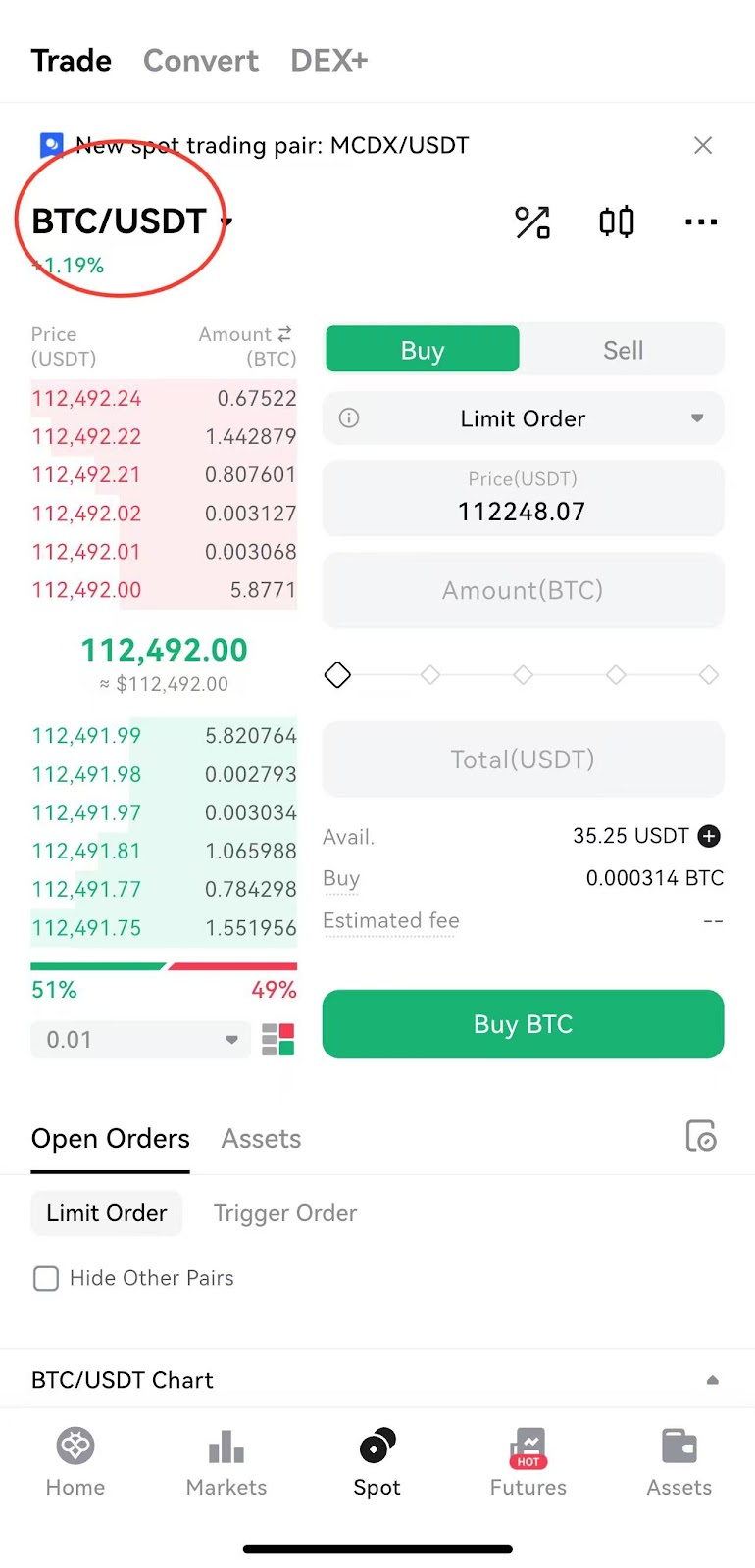Viewport: 755px width, 1568px height.
Task: Tap the percent fee icon
Action: 532,222
